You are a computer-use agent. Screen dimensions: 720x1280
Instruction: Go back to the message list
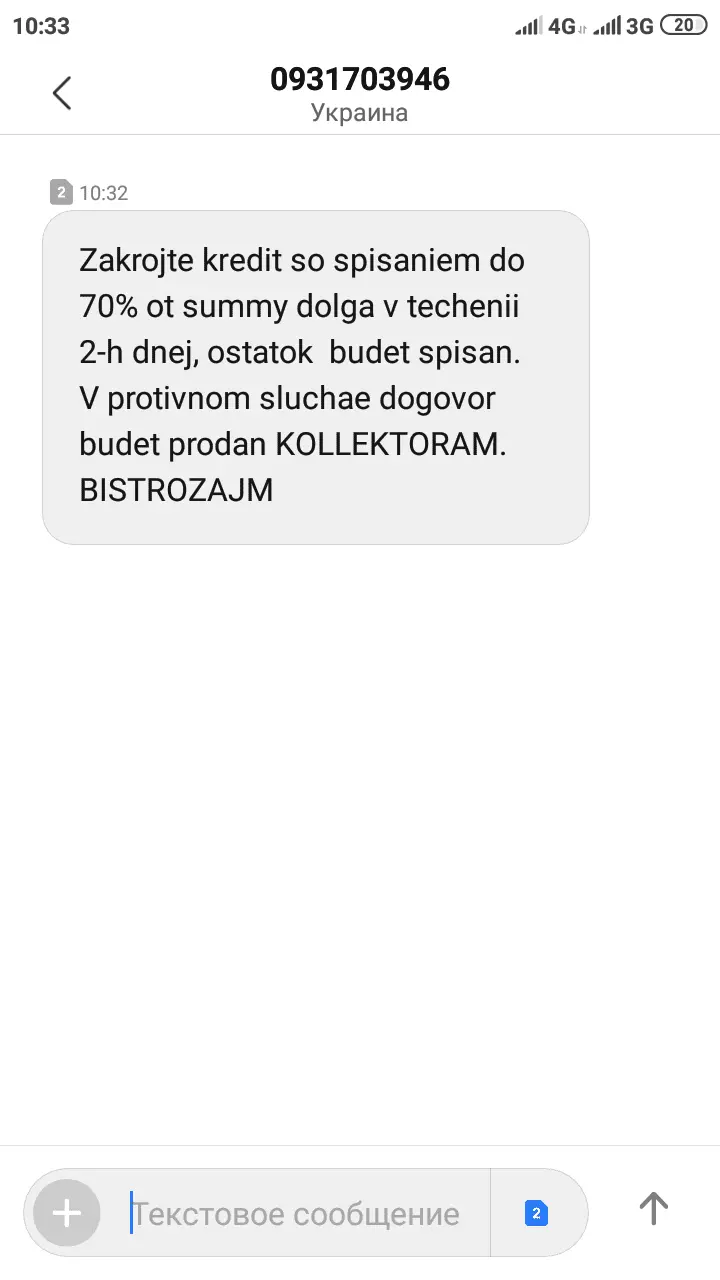pos(62,93)
